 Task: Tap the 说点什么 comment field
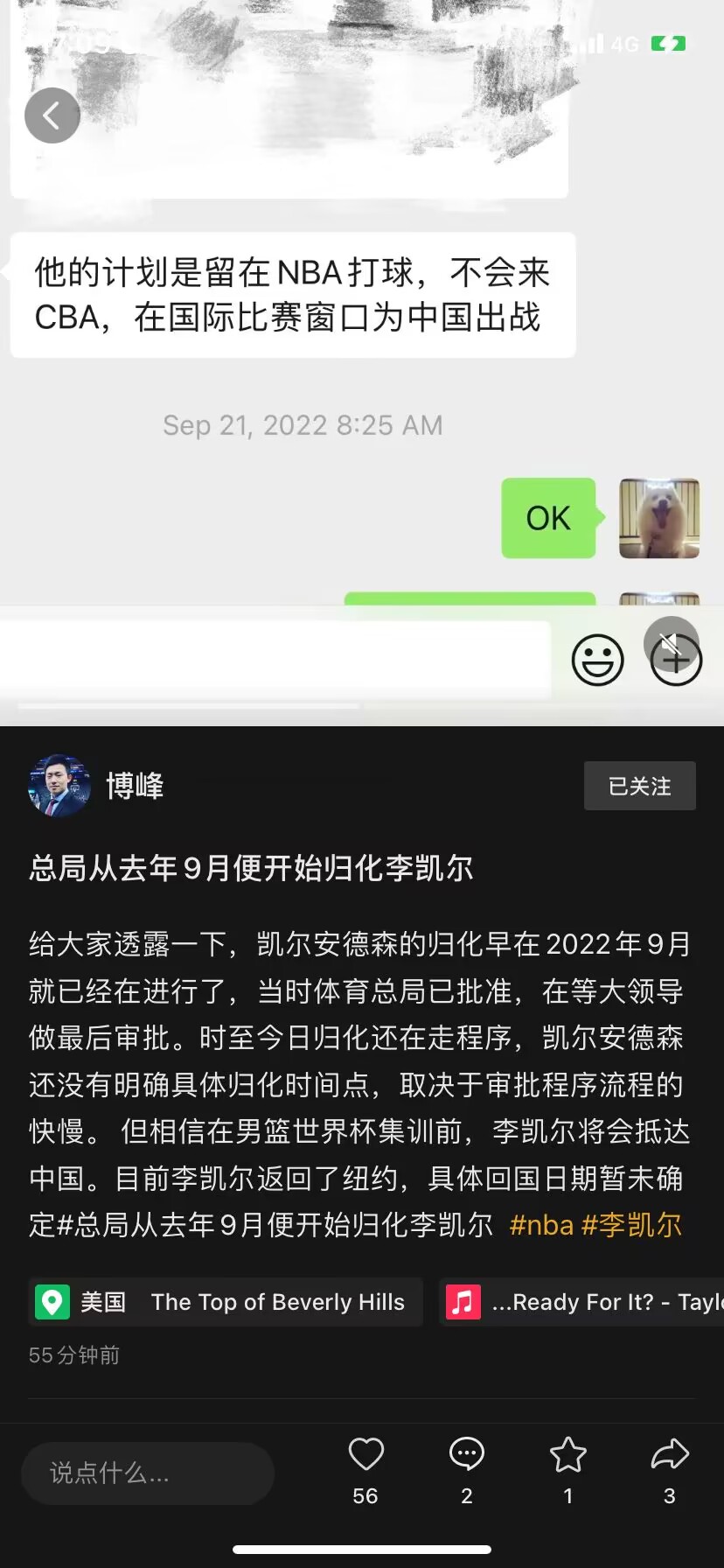click(x=147, y=1473)
